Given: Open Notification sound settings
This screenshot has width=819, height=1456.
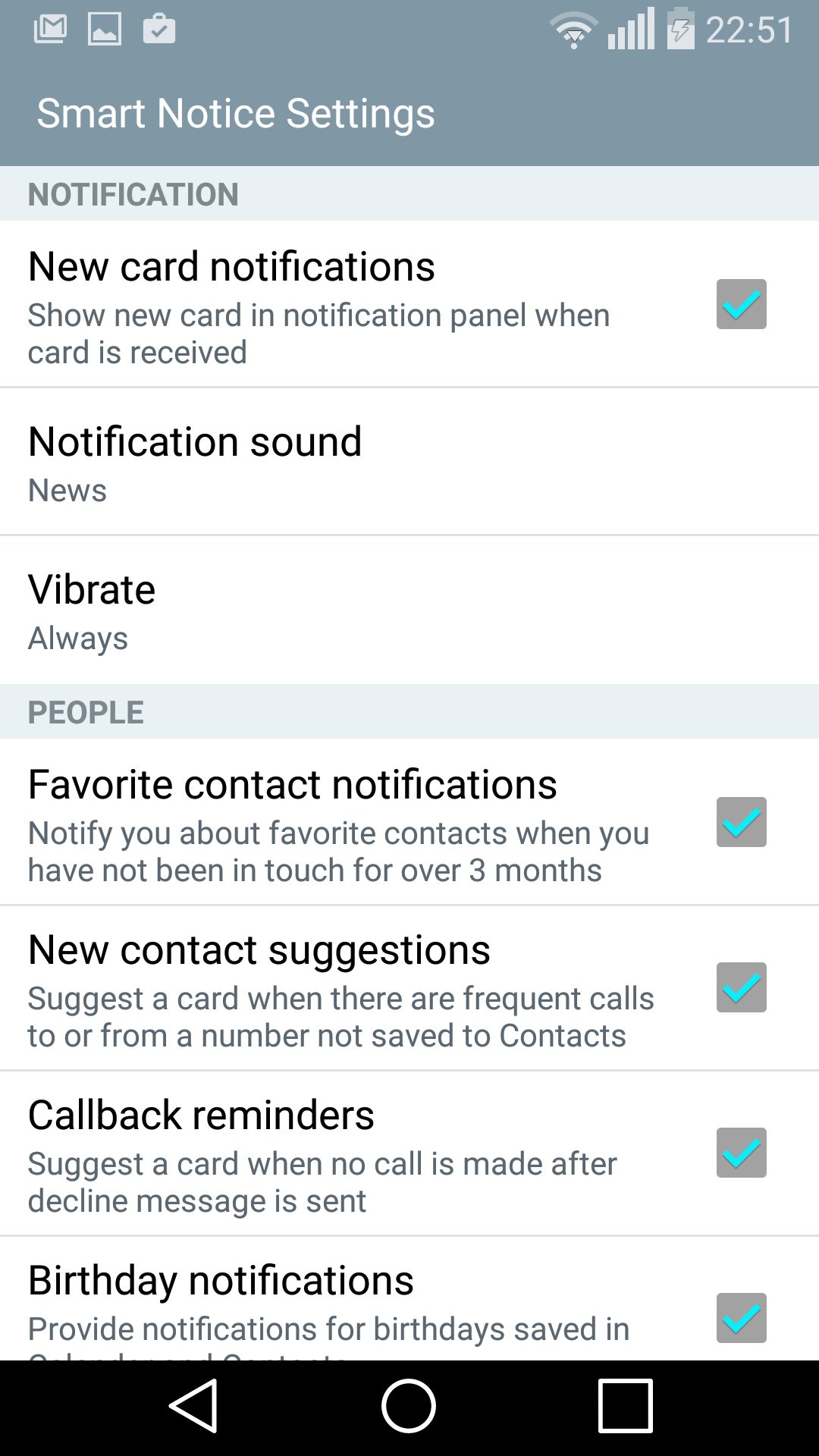Looking at the screenshot, I should click(409, 461).
